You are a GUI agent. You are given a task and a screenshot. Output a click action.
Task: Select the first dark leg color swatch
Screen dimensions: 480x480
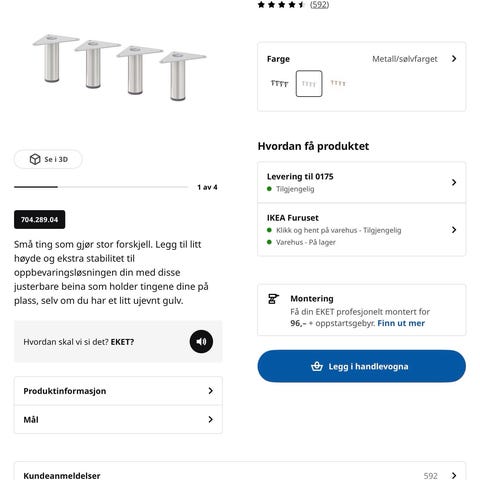pyautogui.click(x=279, y=83)
